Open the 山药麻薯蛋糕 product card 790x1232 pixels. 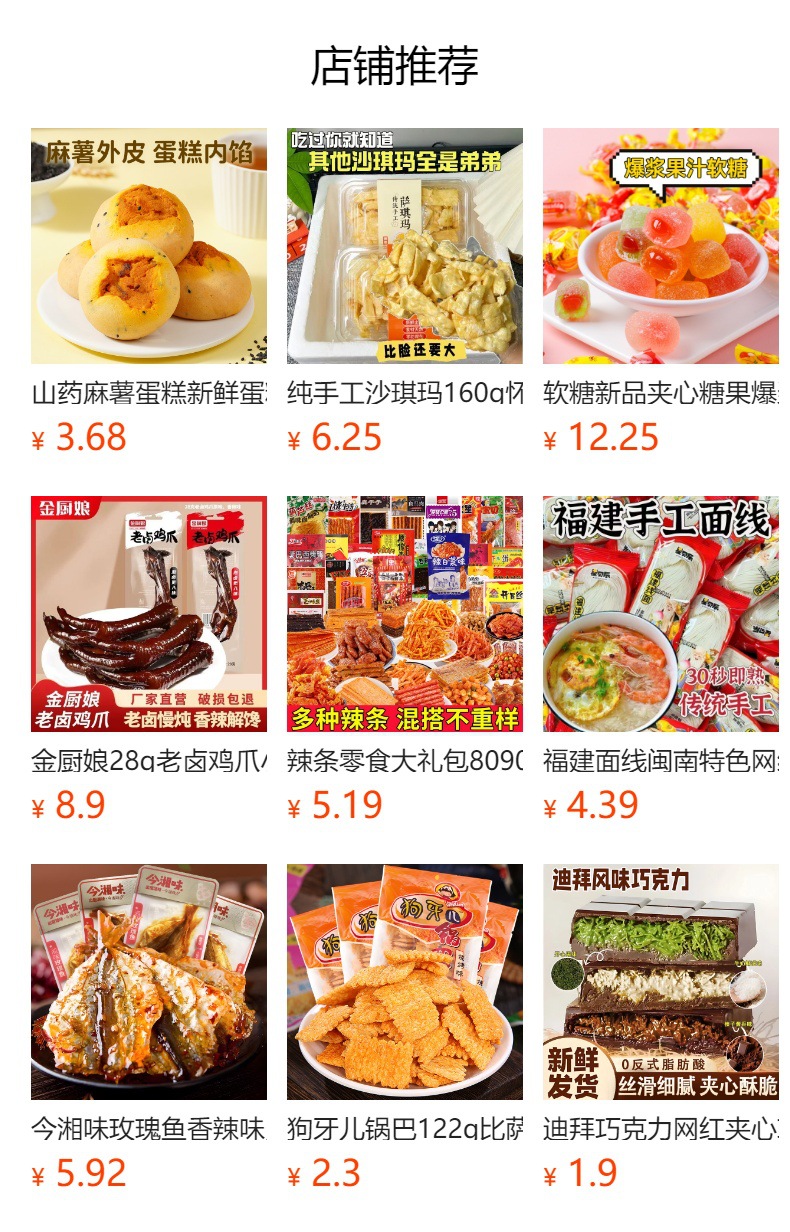[x=149, y=246]
